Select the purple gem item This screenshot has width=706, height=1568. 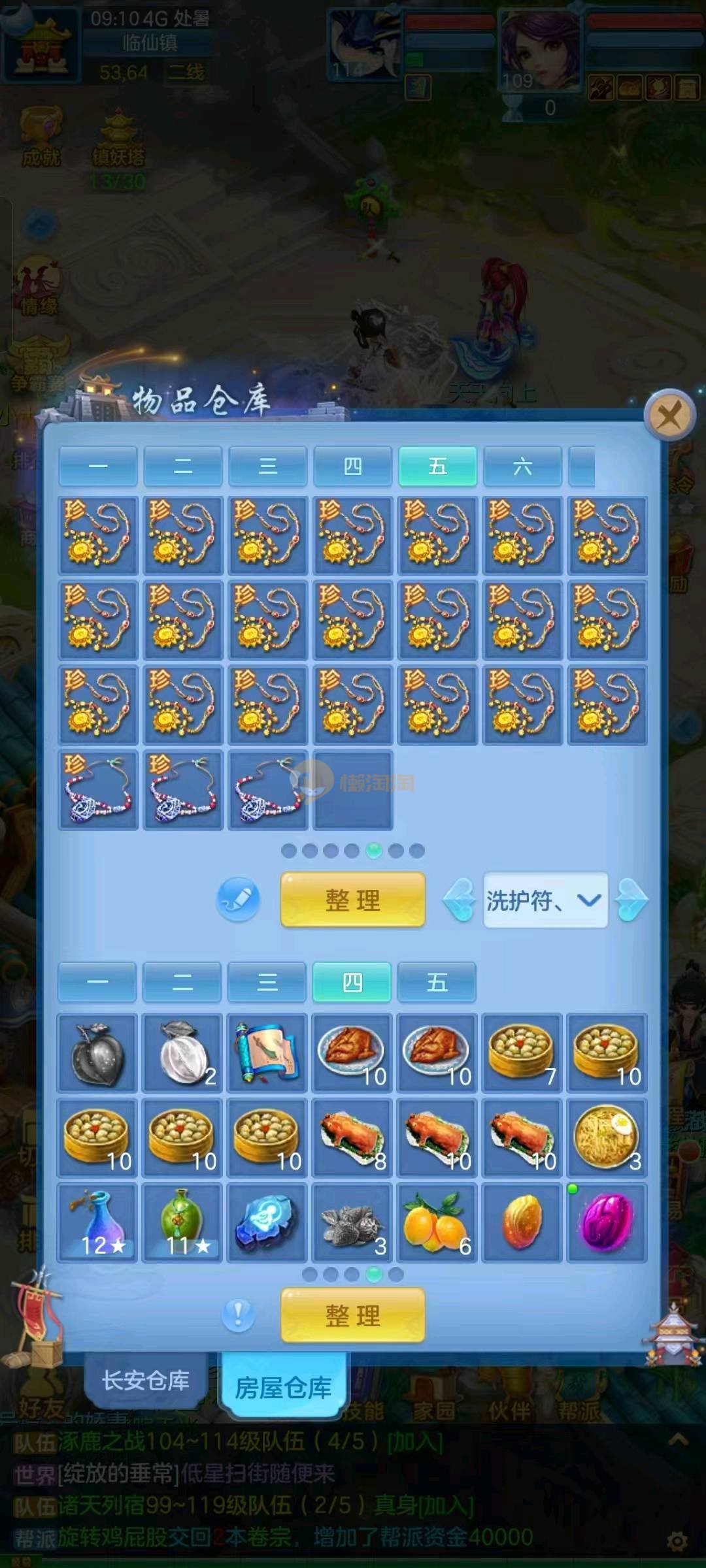point(607,1222)
